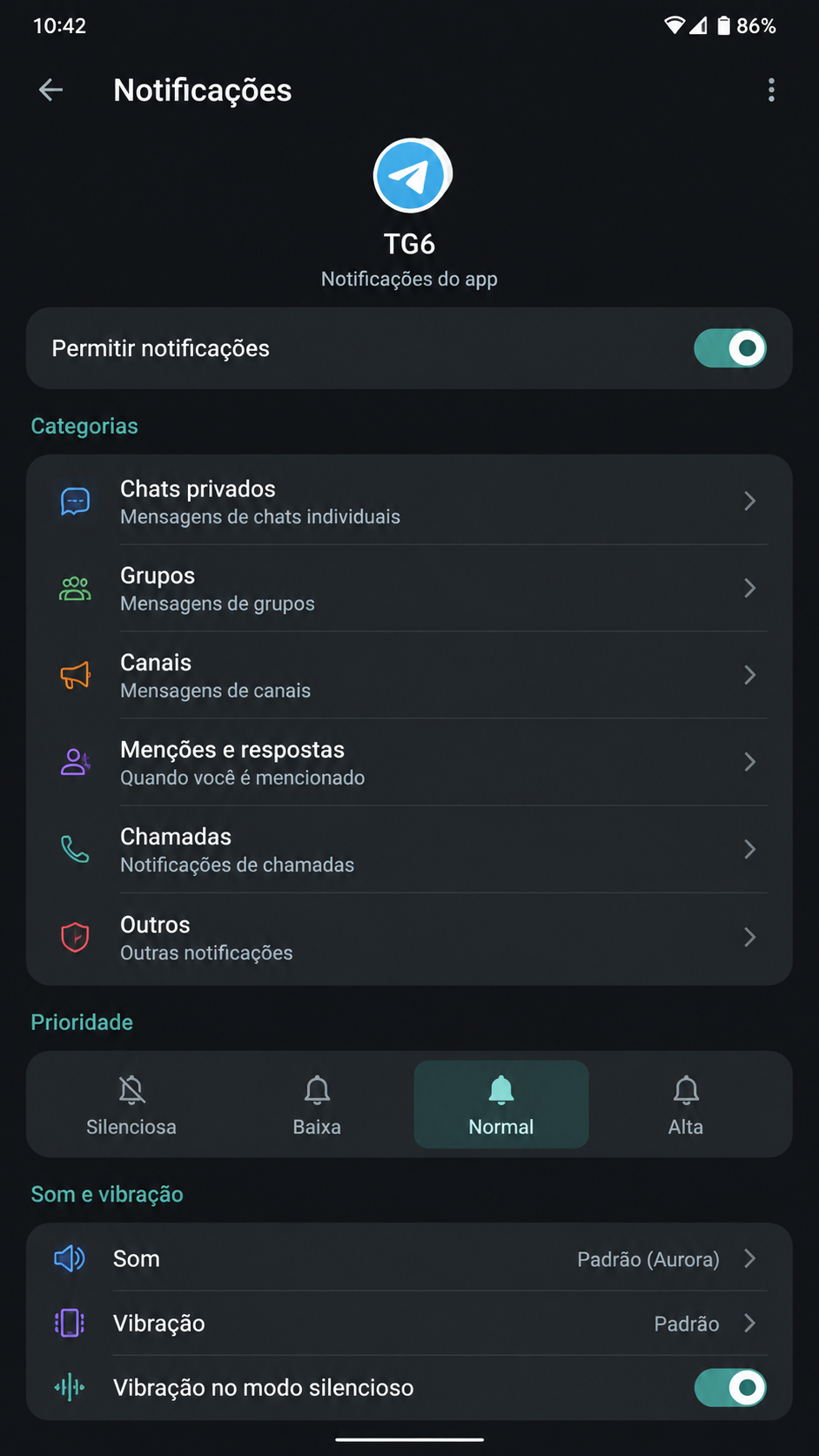
Task: Open Chamadas notification settings
Action: 409,849
